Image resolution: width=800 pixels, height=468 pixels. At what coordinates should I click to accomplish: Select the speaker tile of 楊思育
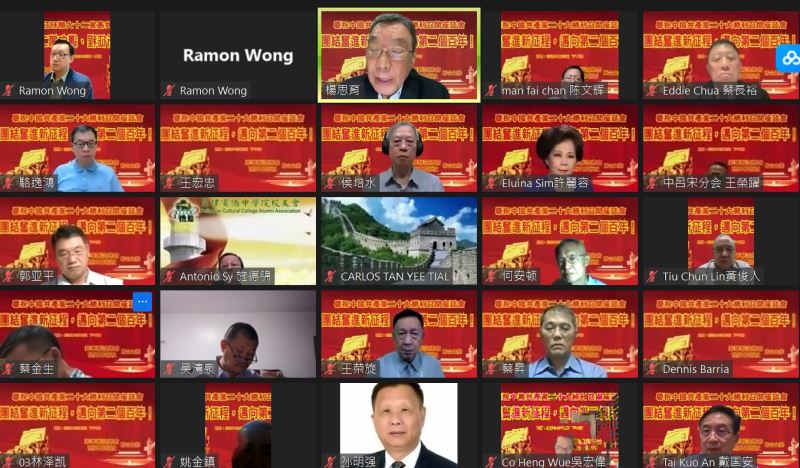[398, 54]
